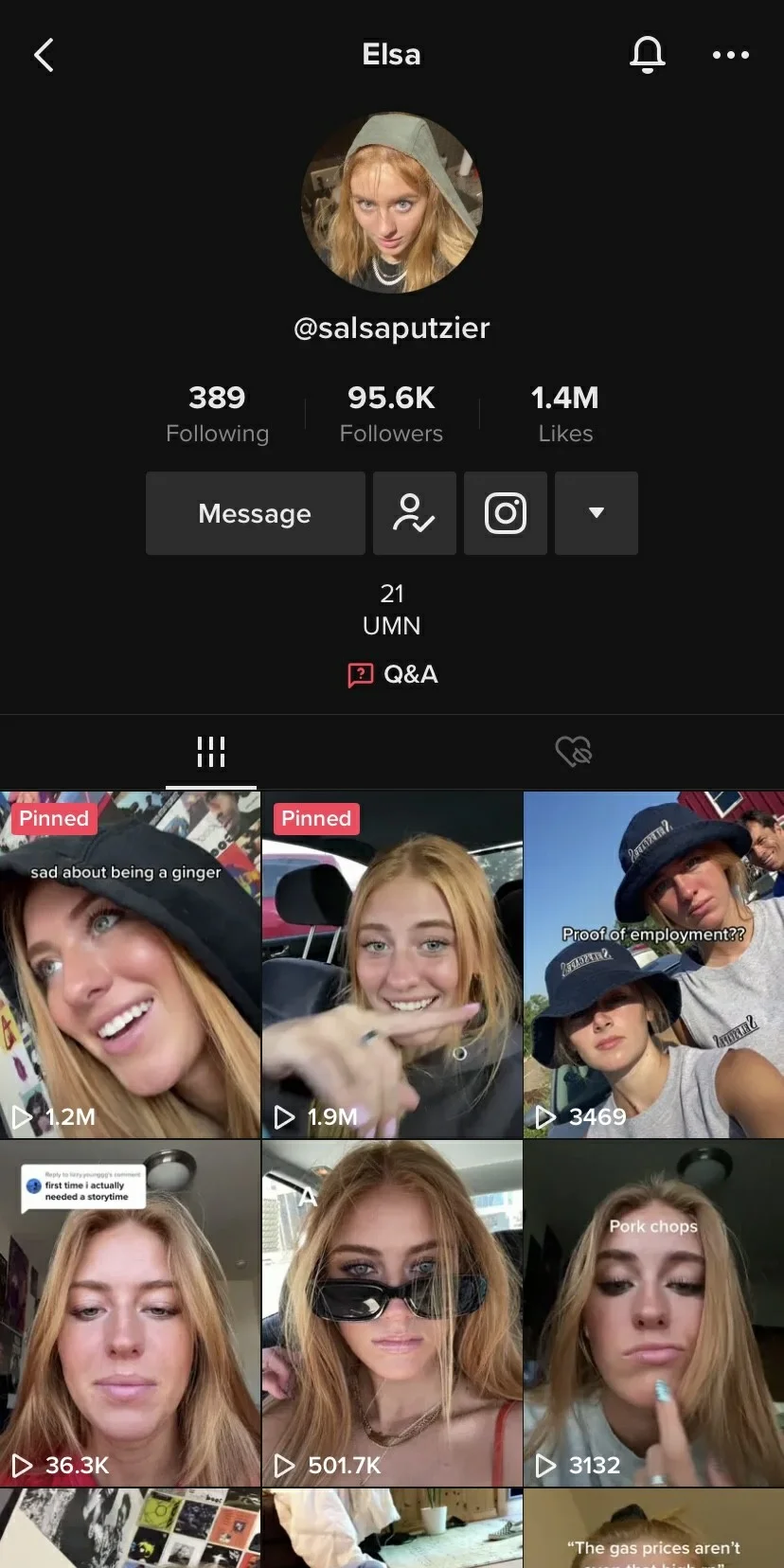Send a message via the Message button
Image resolution: width=784 pixels, height=1568 pixels.
(256, 513)
